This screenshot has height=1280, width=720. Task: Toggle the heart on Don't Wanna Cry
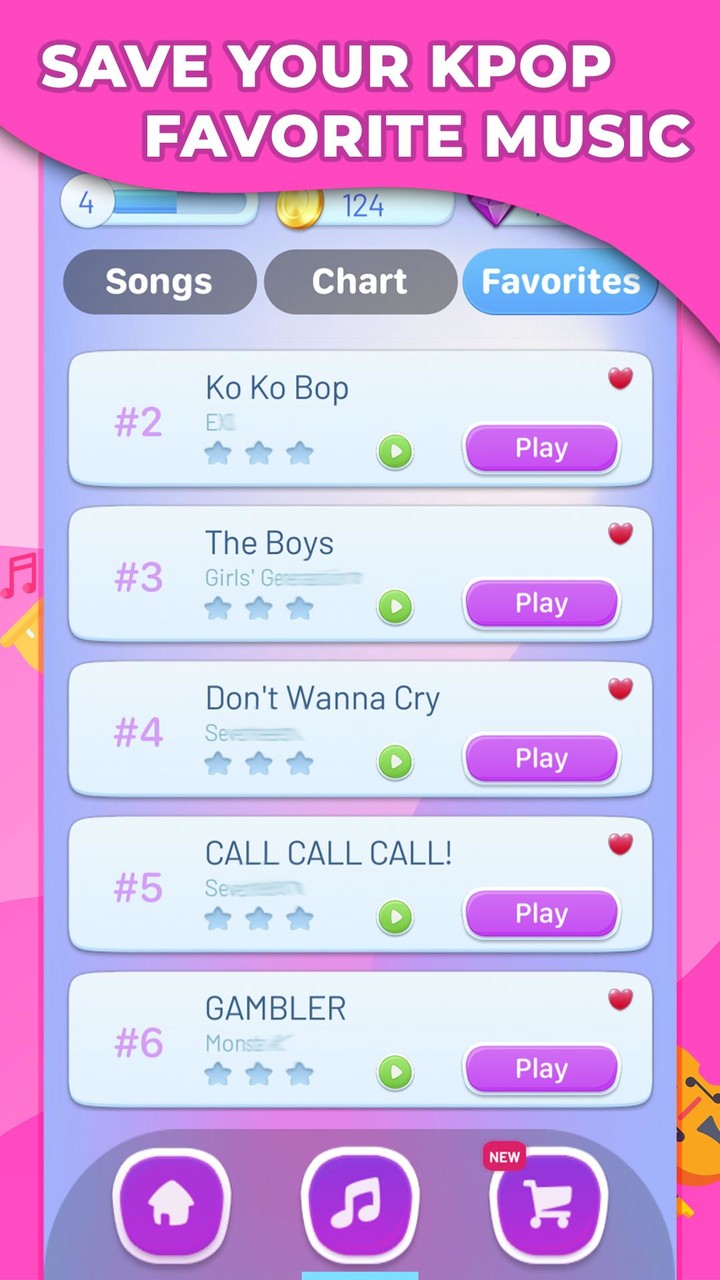pyautogui.click(x=618, y=688)
